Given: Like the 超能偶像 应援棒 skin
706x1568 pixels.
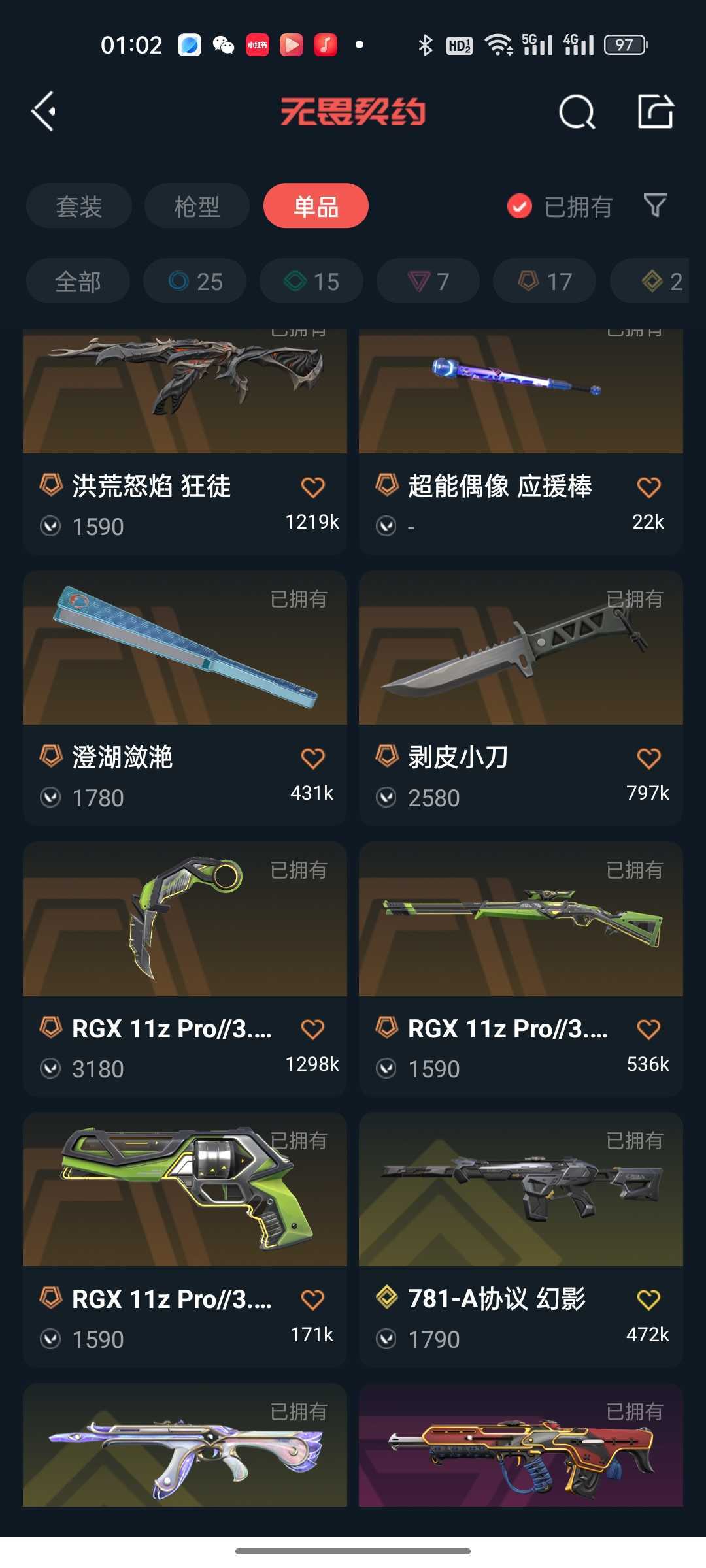Looking at the screenshot, I should click(648, 487).
